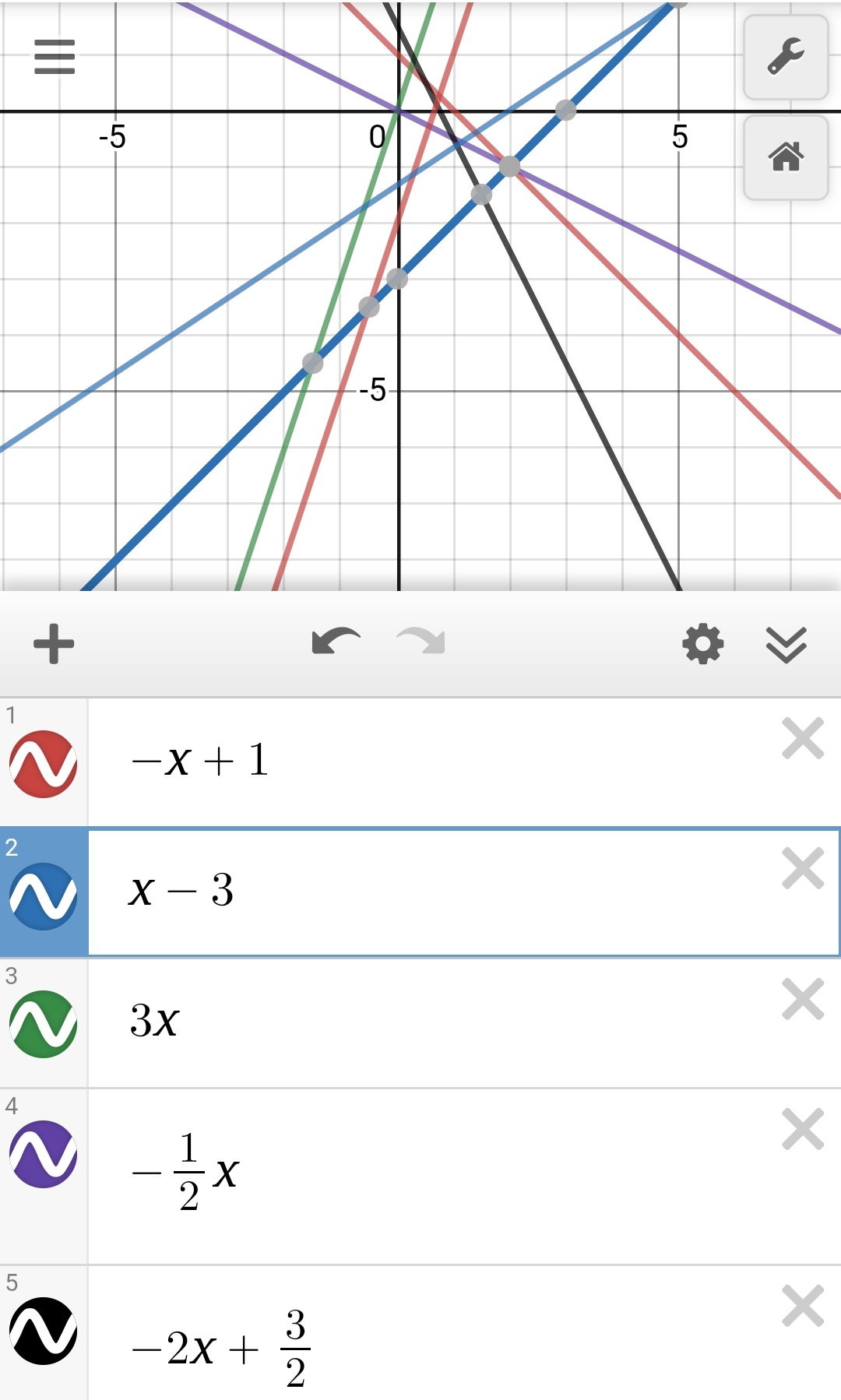Image resolution: width=841 pixels, height=1400 pixels.
Task: Toggle the purple −½x line
Action: click(x=44, y=1154)
